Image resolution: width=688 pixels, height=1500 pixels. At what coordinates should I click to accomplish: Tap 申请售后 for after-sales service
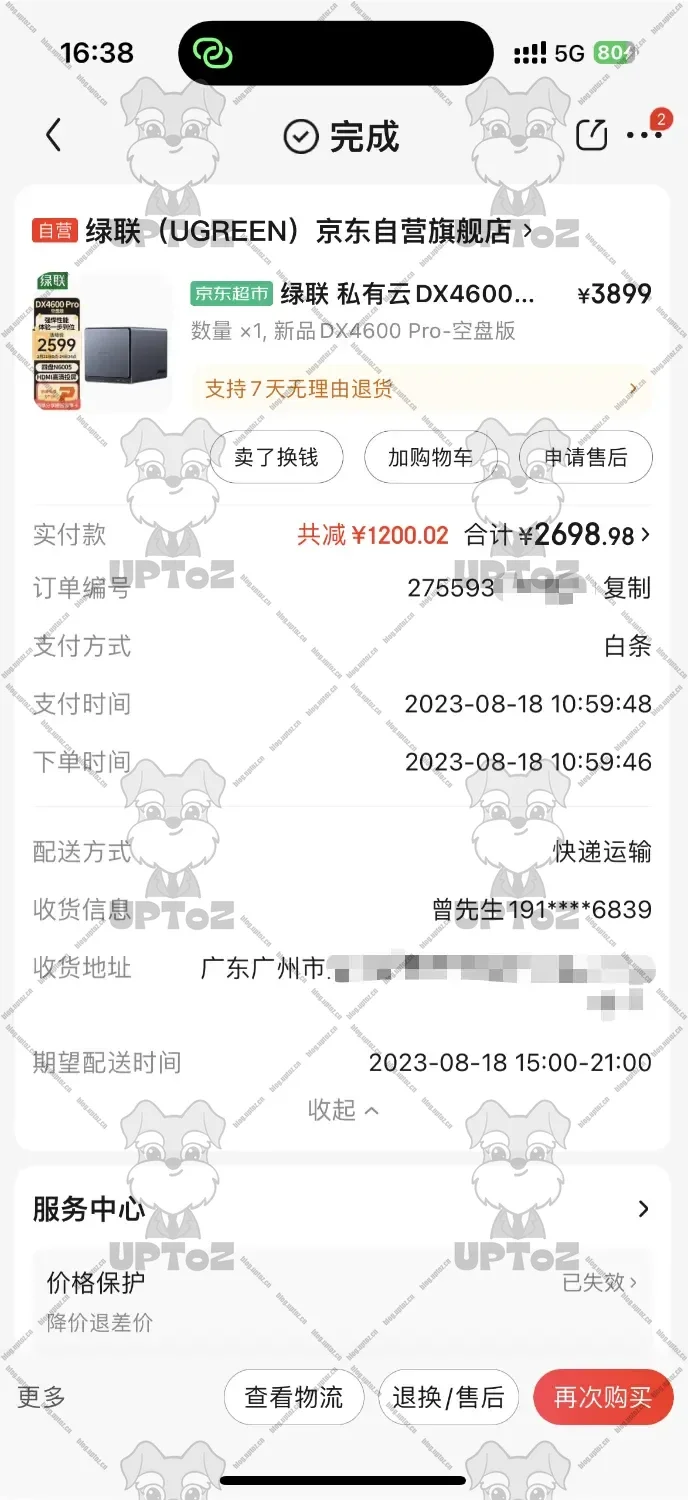pyautogui.click(x=586, y=458)
